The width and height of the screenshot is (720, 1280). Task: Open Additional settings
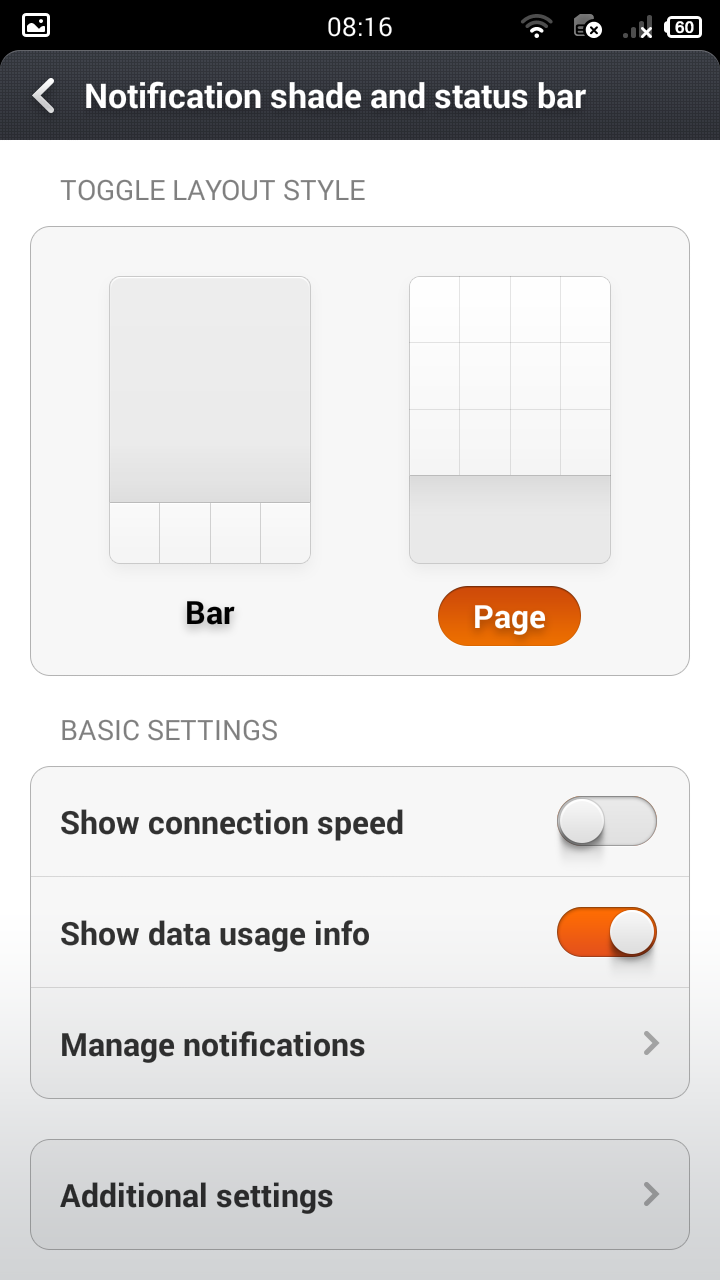tap(360, 1195)
